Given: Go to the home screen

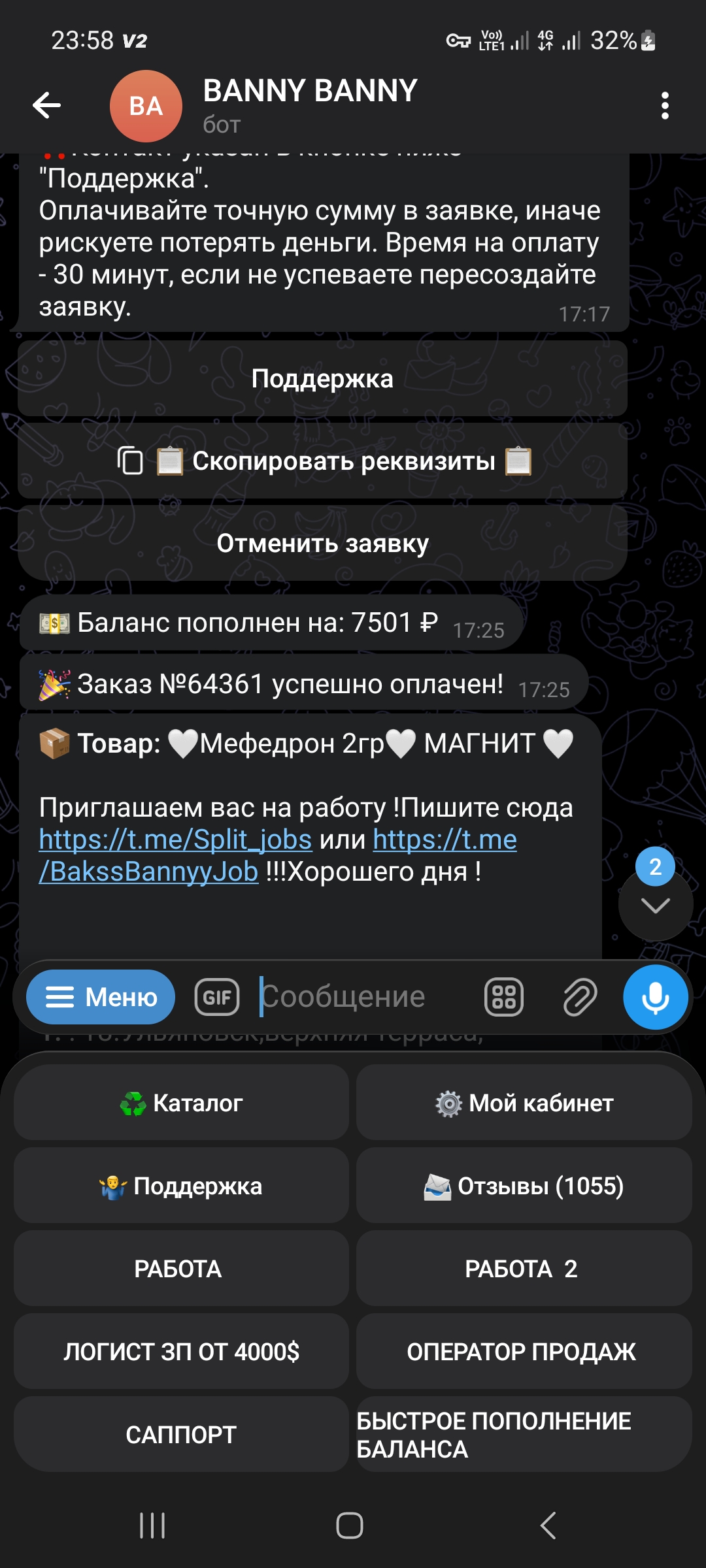Looking at the screenshot, I should click(x=350, y=1526).
